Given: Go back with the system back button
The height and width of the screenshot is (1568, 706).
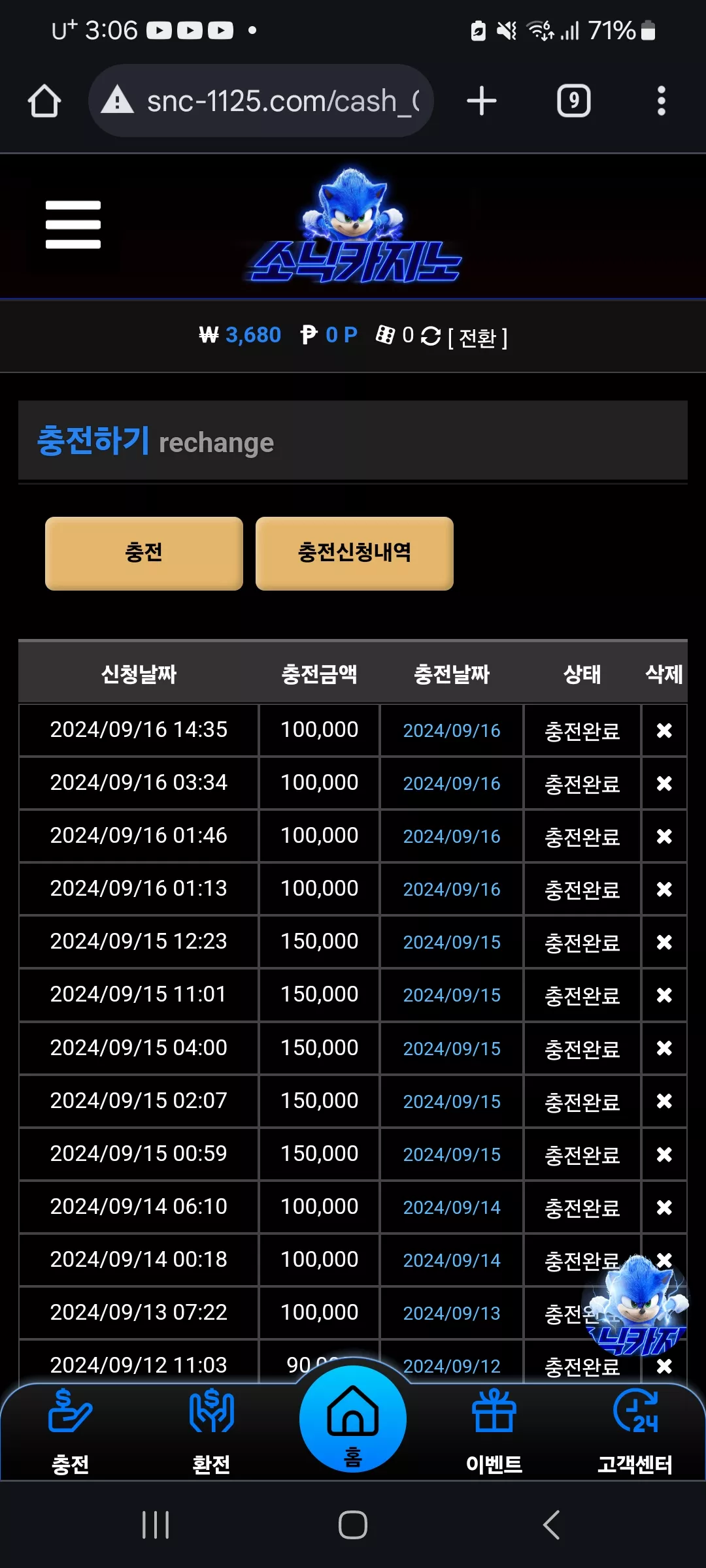Looking at the screenshot, I should [552, 1525].
